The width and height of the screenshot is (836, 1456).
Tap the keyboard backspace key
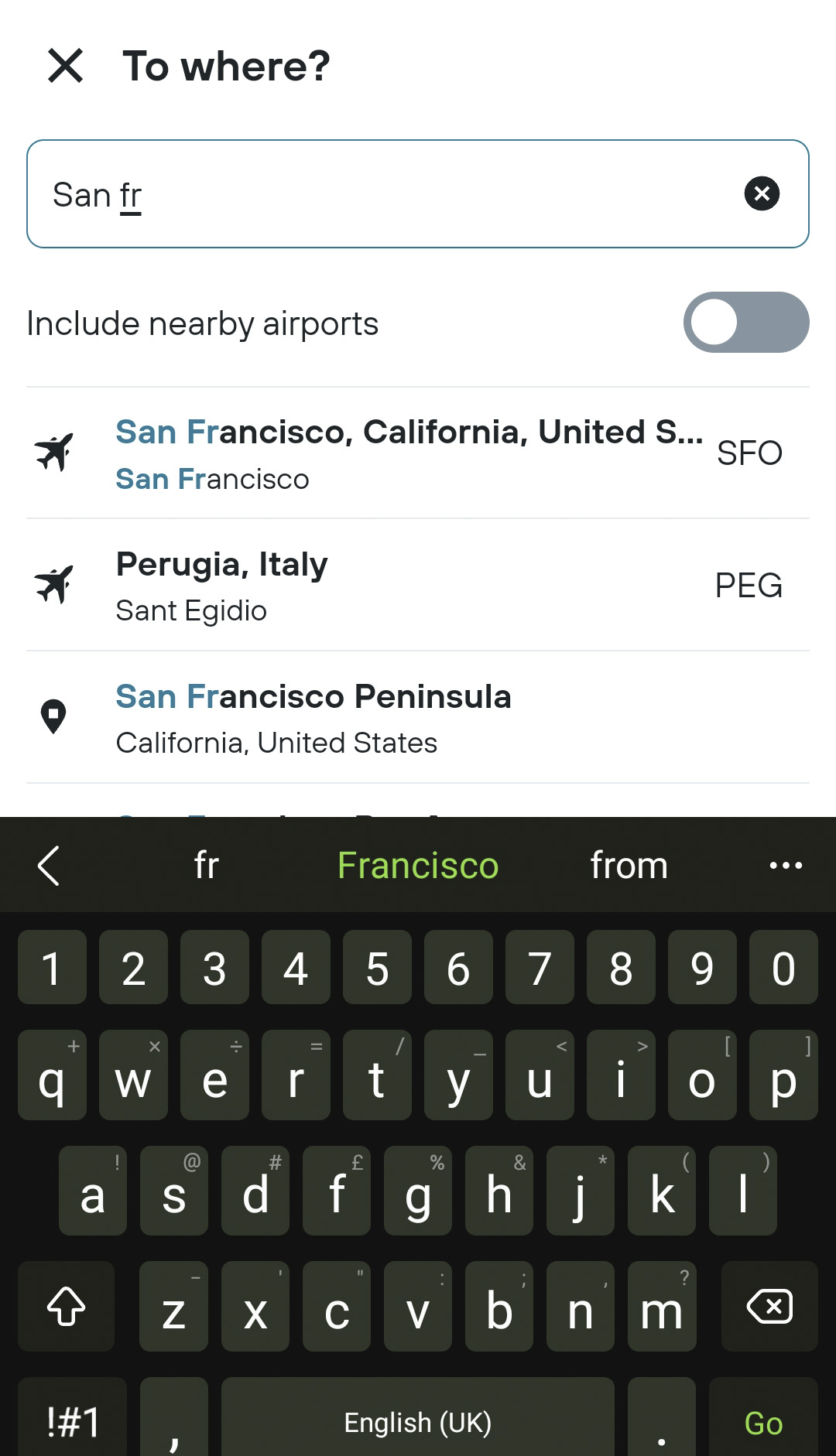coord(769,1307)
